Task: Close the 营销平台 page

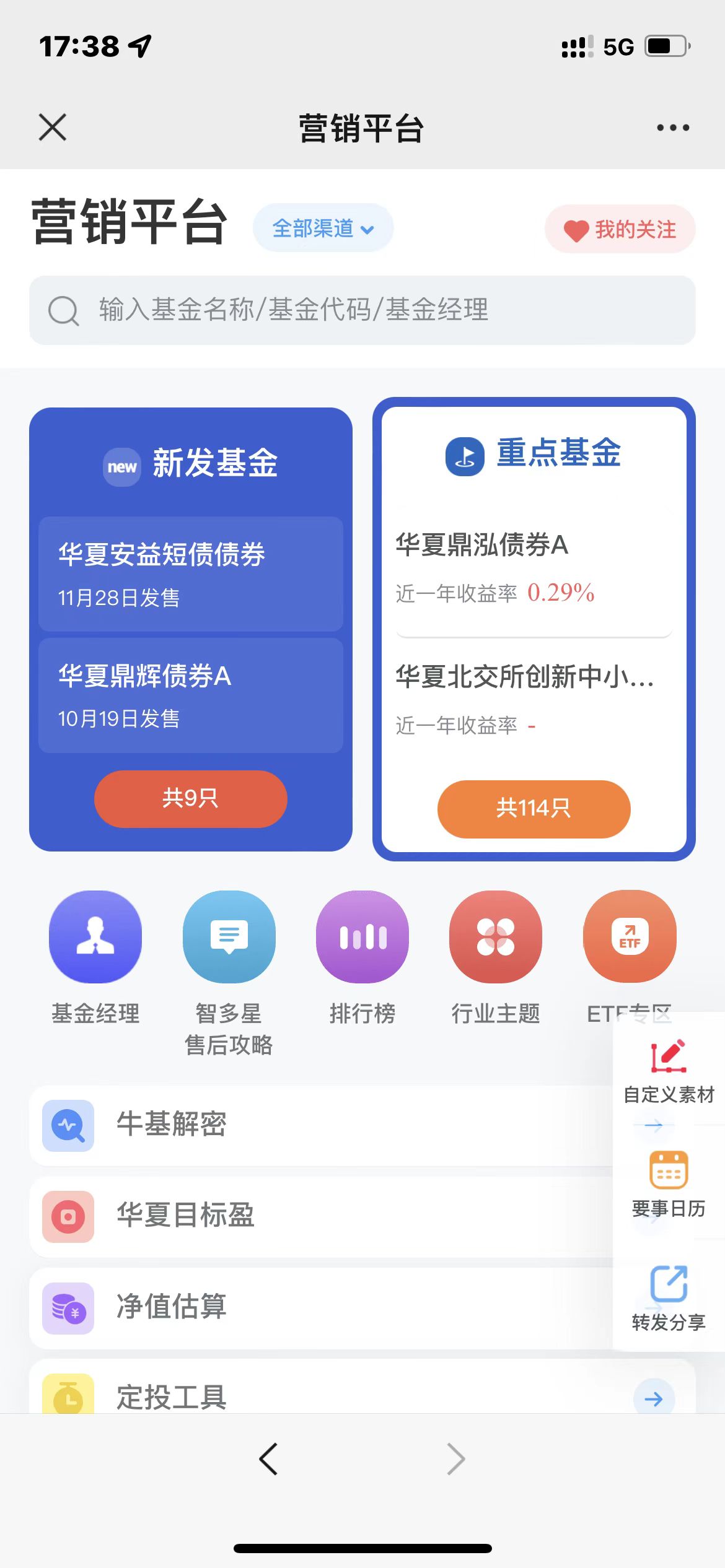Action: pos(53,128)
